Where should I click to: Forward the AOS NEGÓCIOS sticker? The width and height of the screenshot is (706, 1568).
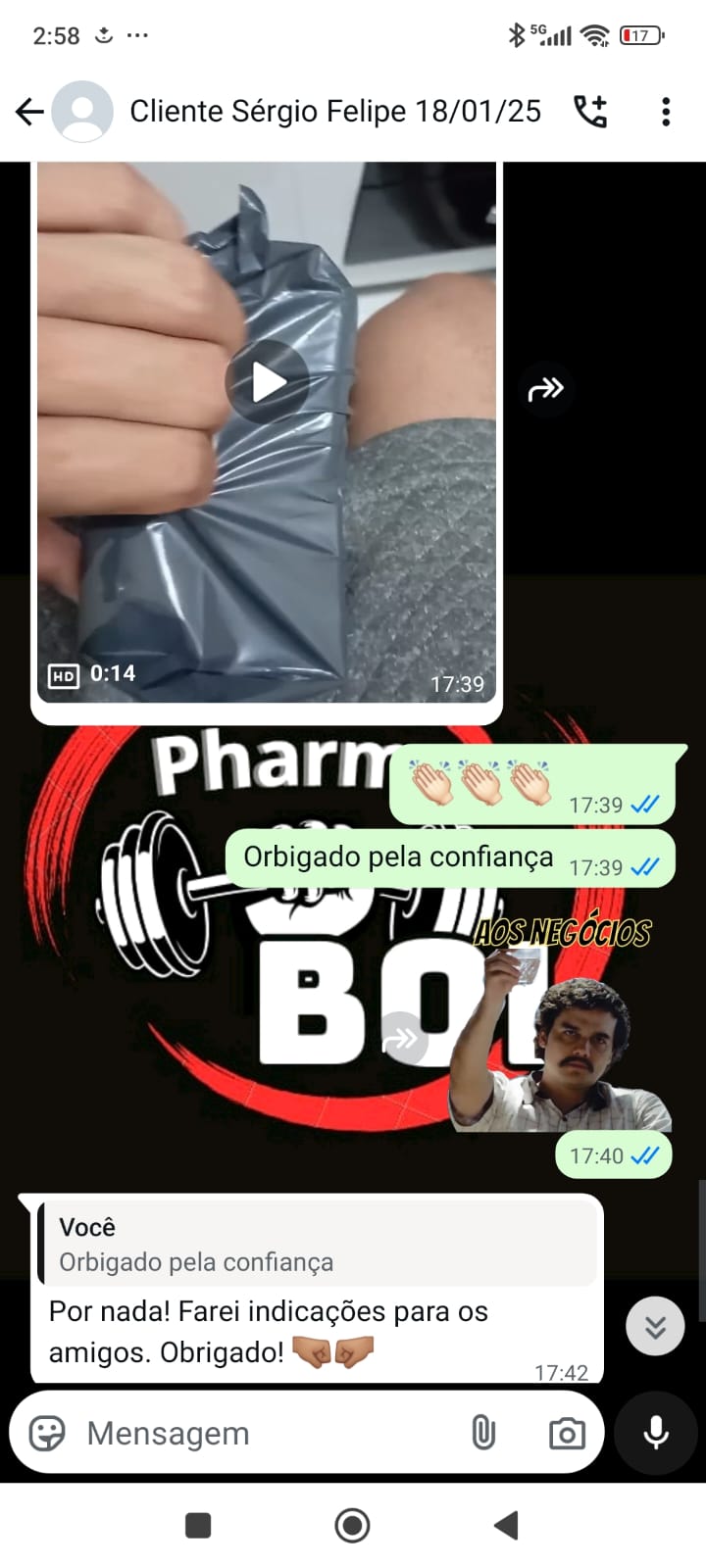[x=402, y=1038]
